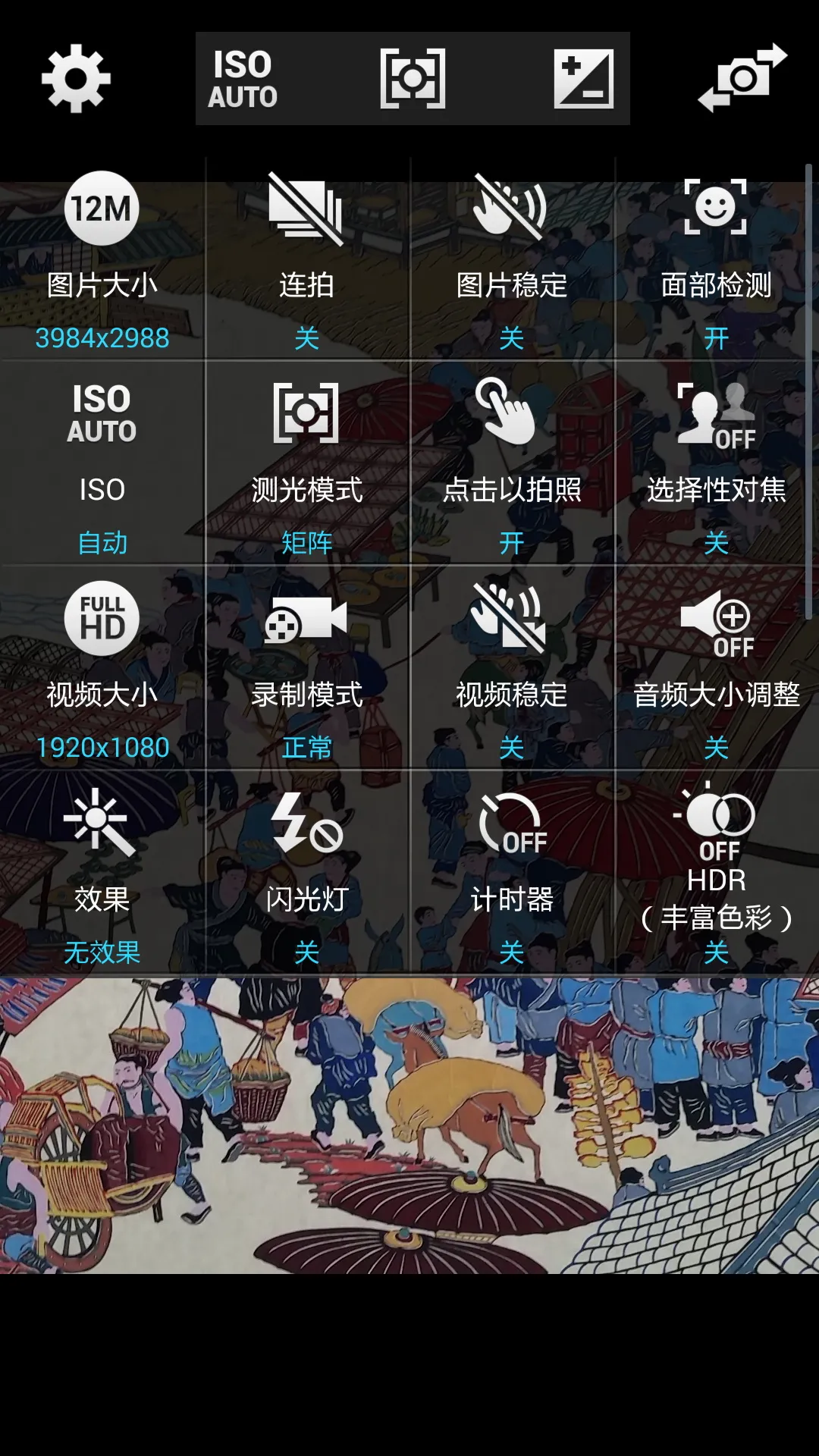Image resolution: width=819 pixels, height=1456 pixels.
Task: Open 音频大小调整 audio zoom setting
Action: coord(716,670)
